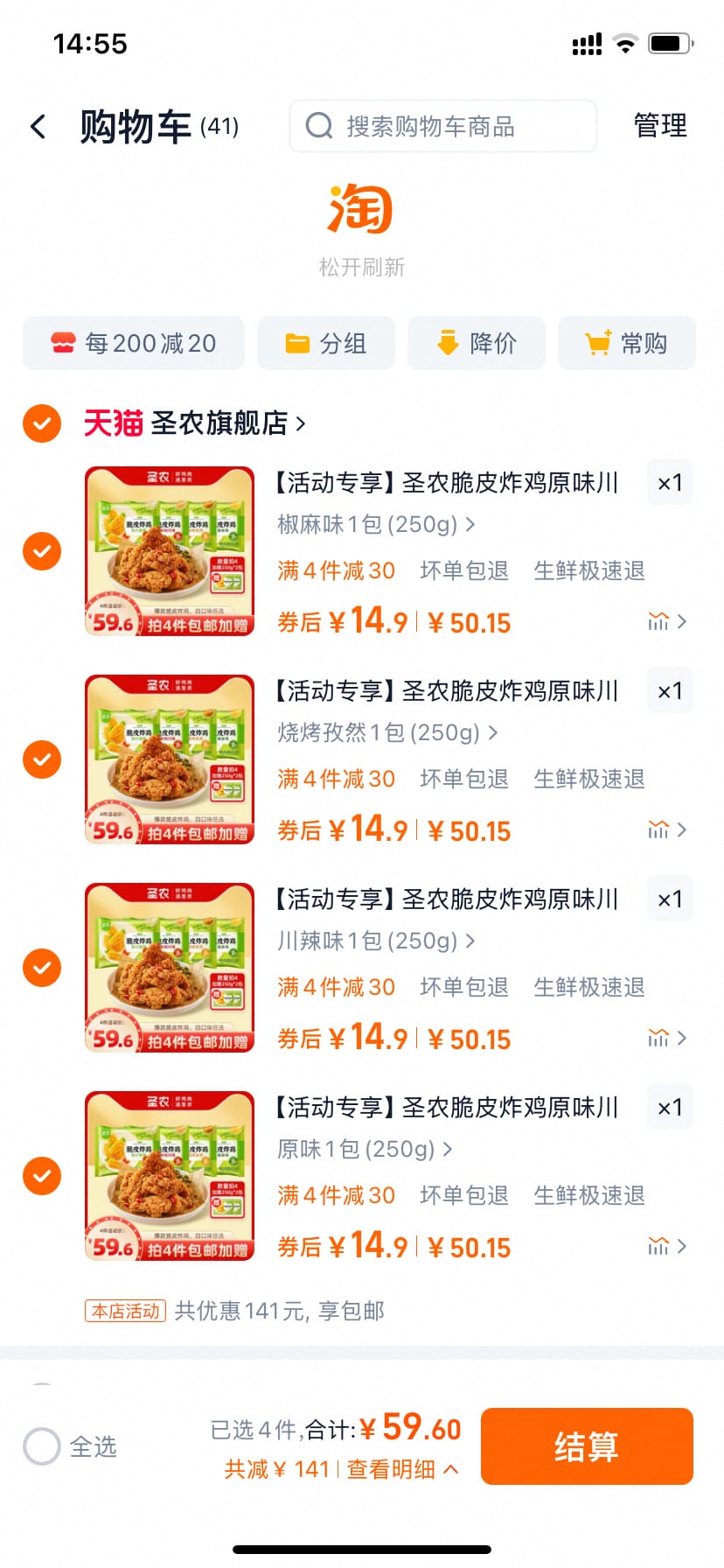The width and height of the screenshot is (724, 1568).
Task: Tap the 结算 checkout button
Action: click(587, 1446)
